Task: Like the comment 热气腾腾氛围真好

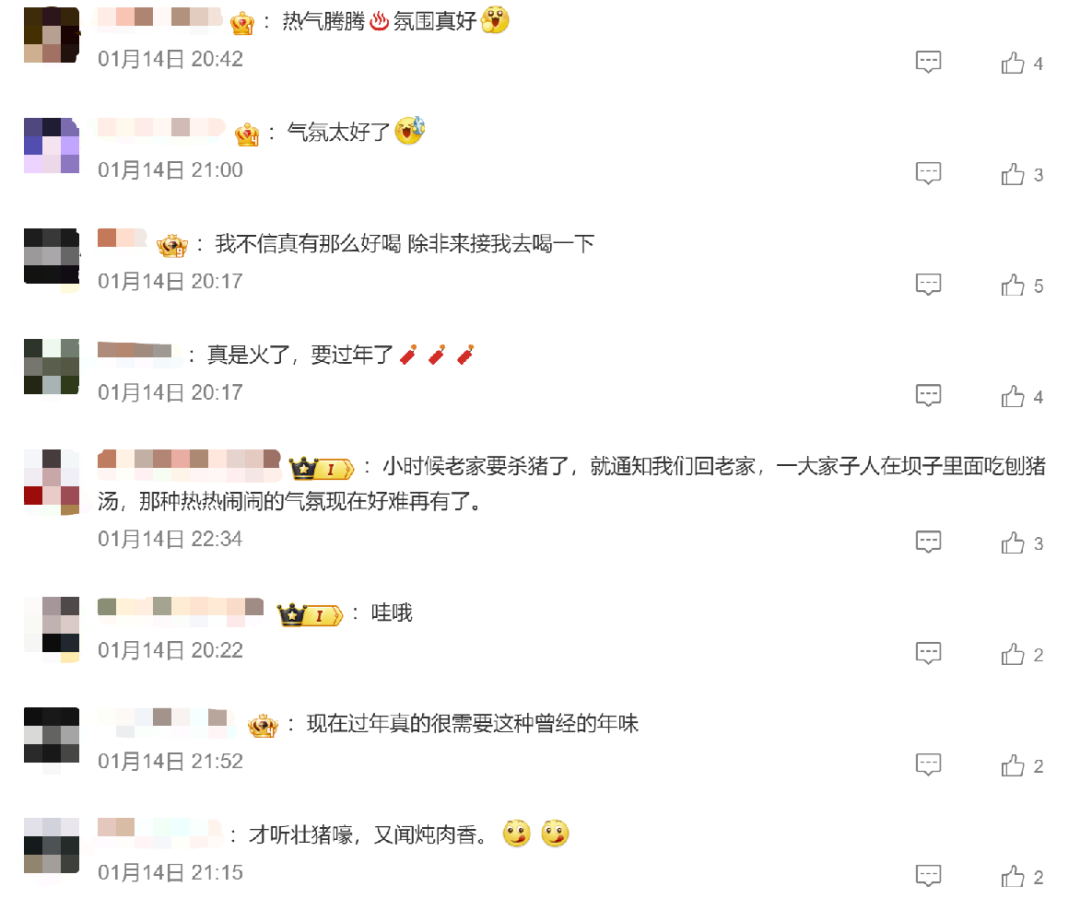Action: [x=1013, y=64]
